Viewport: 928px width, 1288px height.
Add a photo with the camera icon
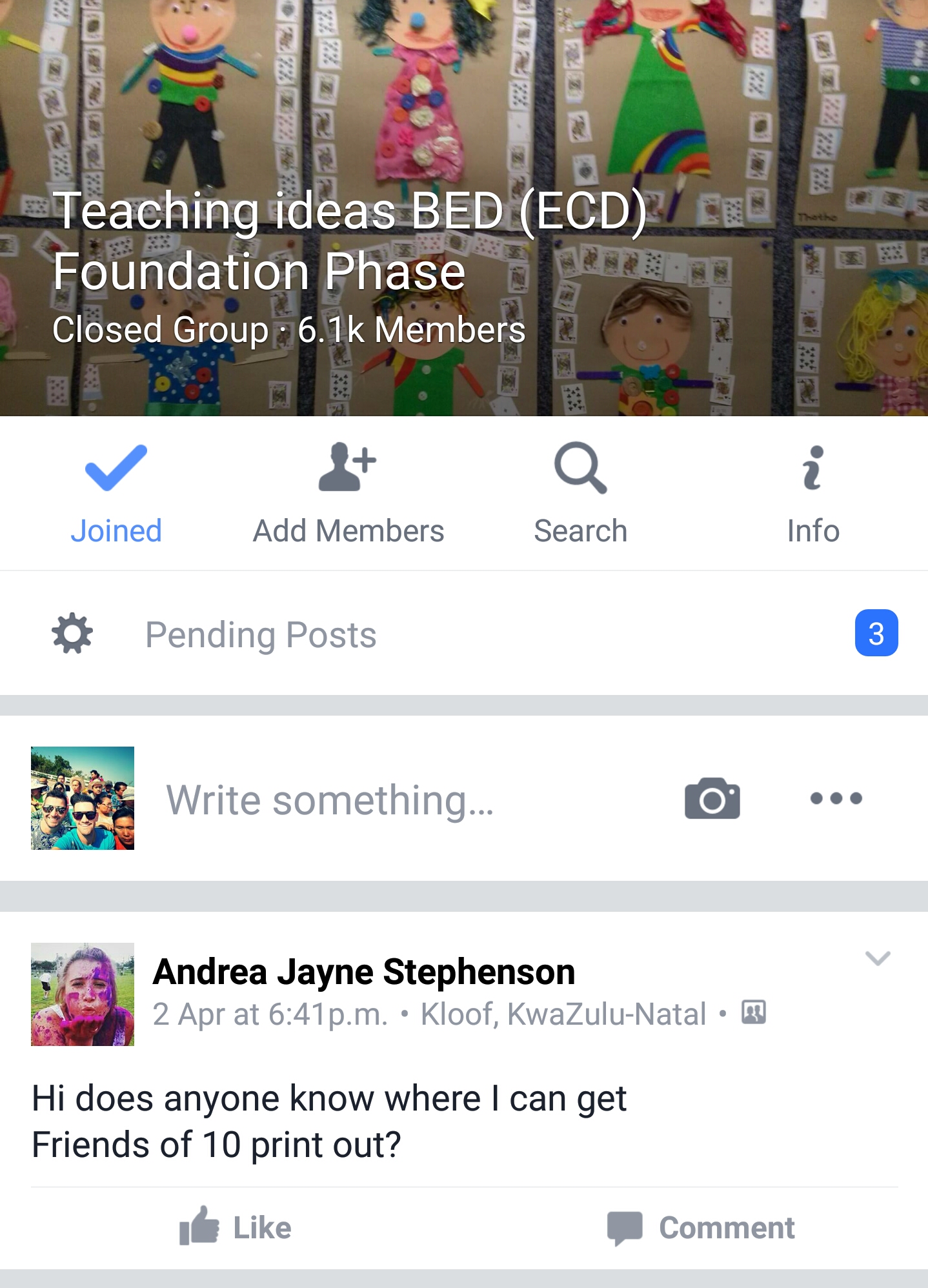pos(712,798)
